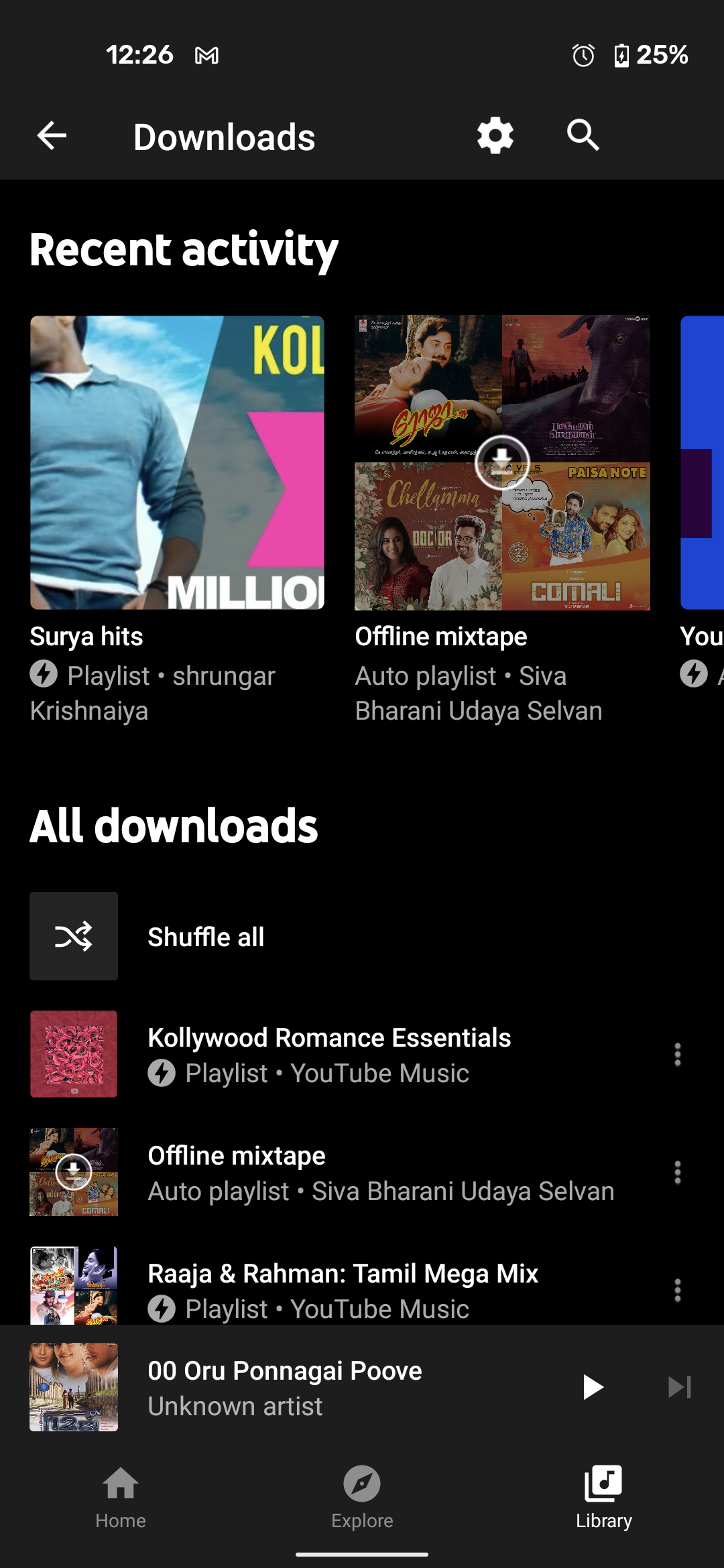The image size is (724, 1568).
Task: Open download settings gear
Action: pyautogui.click(x=495, y=136)
